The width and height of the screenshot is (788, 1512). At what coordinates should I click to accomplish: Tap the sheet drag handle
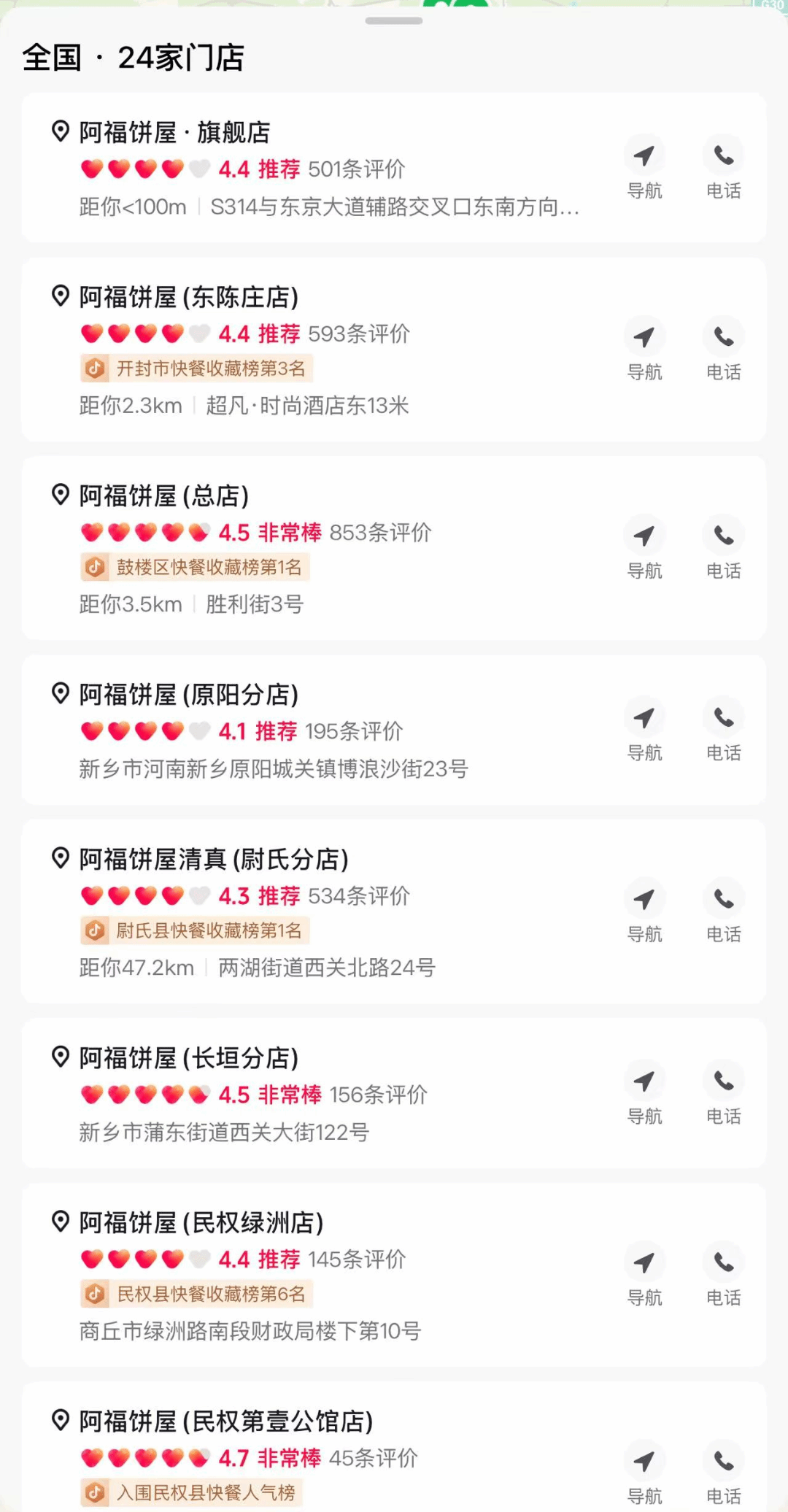click(394, 20)
